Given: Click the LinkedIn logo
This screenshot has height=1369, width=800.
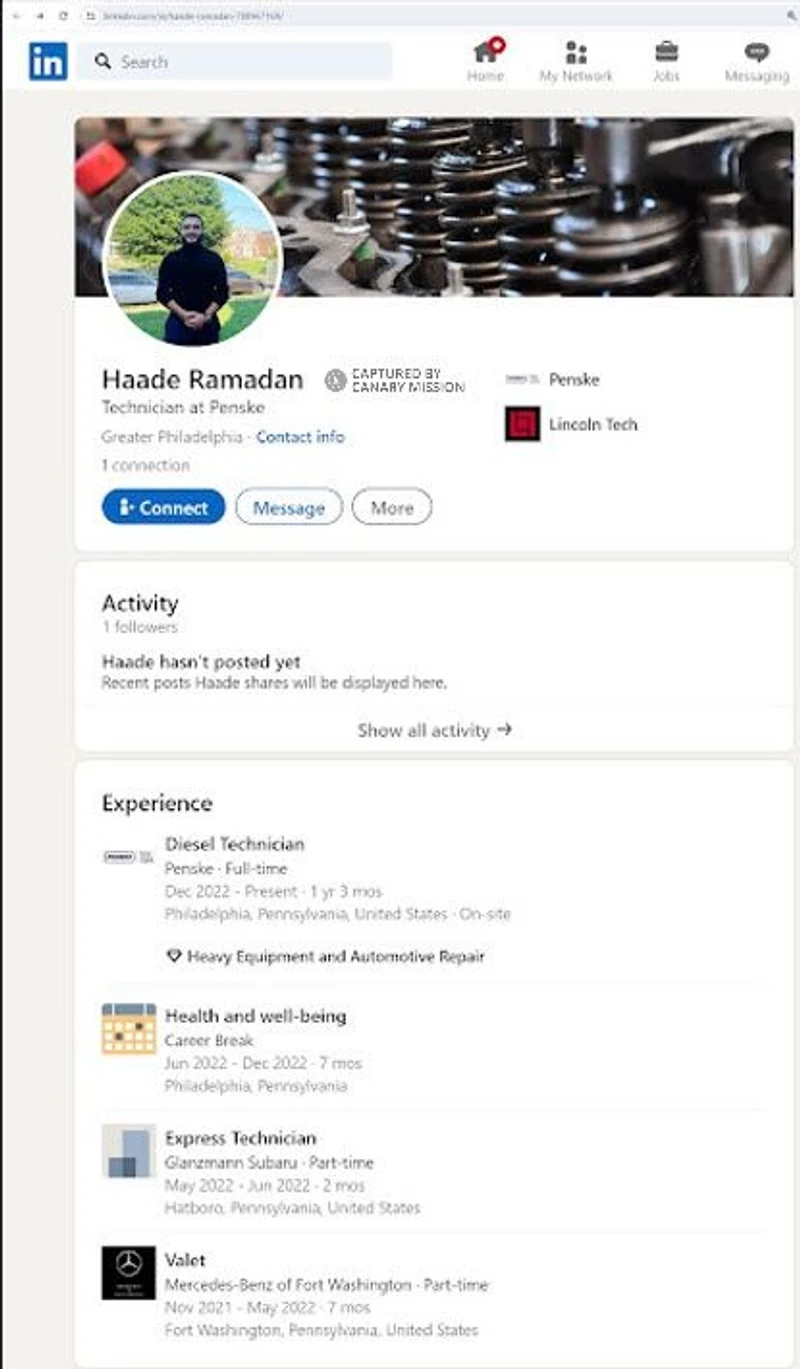Looking at the screenshot, I should point(46,60).
